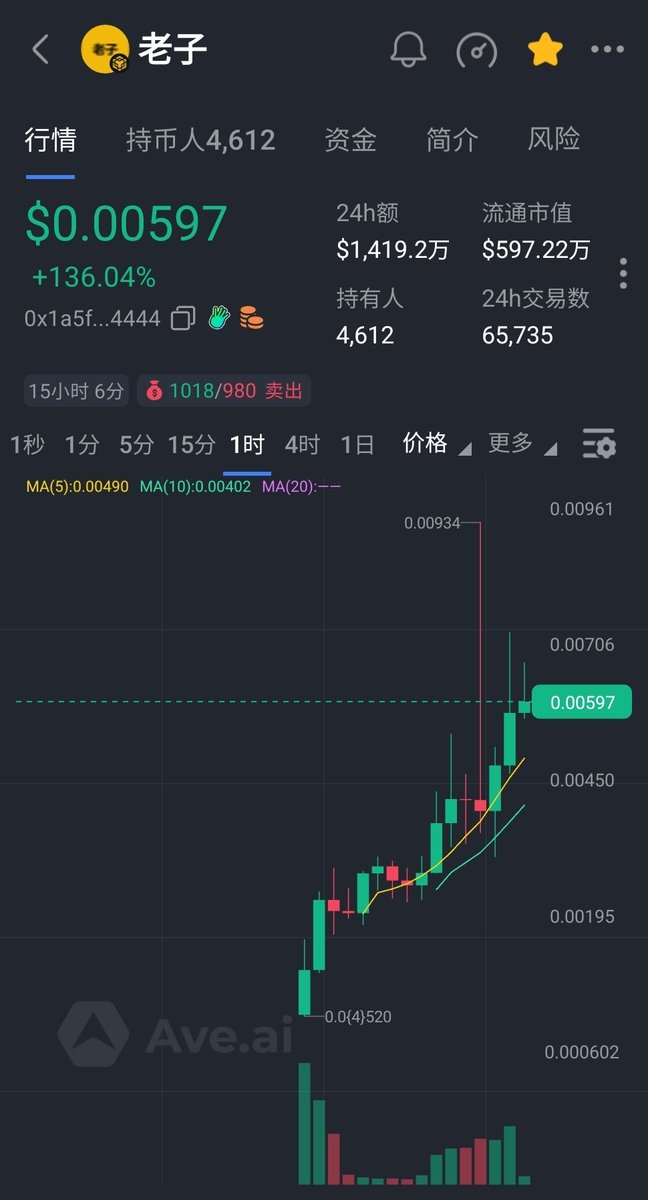Select the 1秒 timeframe
The image size is (648, 1200).
coord(27,444)
